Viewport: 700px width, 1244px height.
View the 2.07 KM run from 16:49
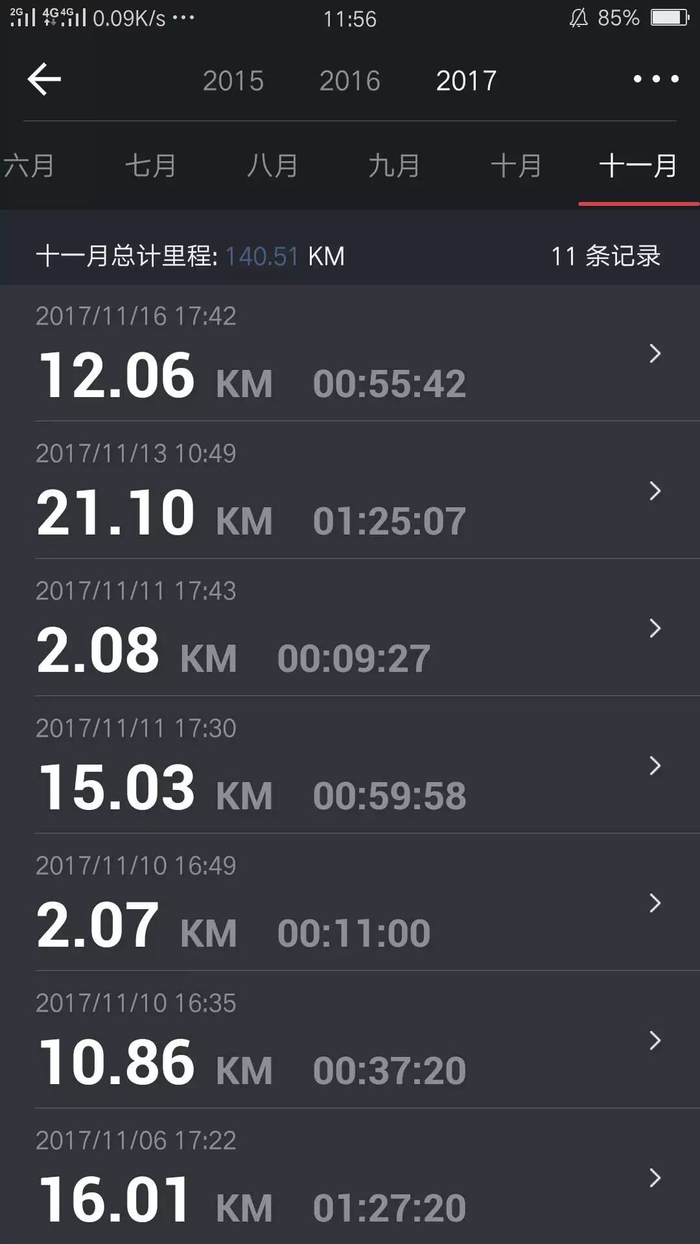point(350,903)
